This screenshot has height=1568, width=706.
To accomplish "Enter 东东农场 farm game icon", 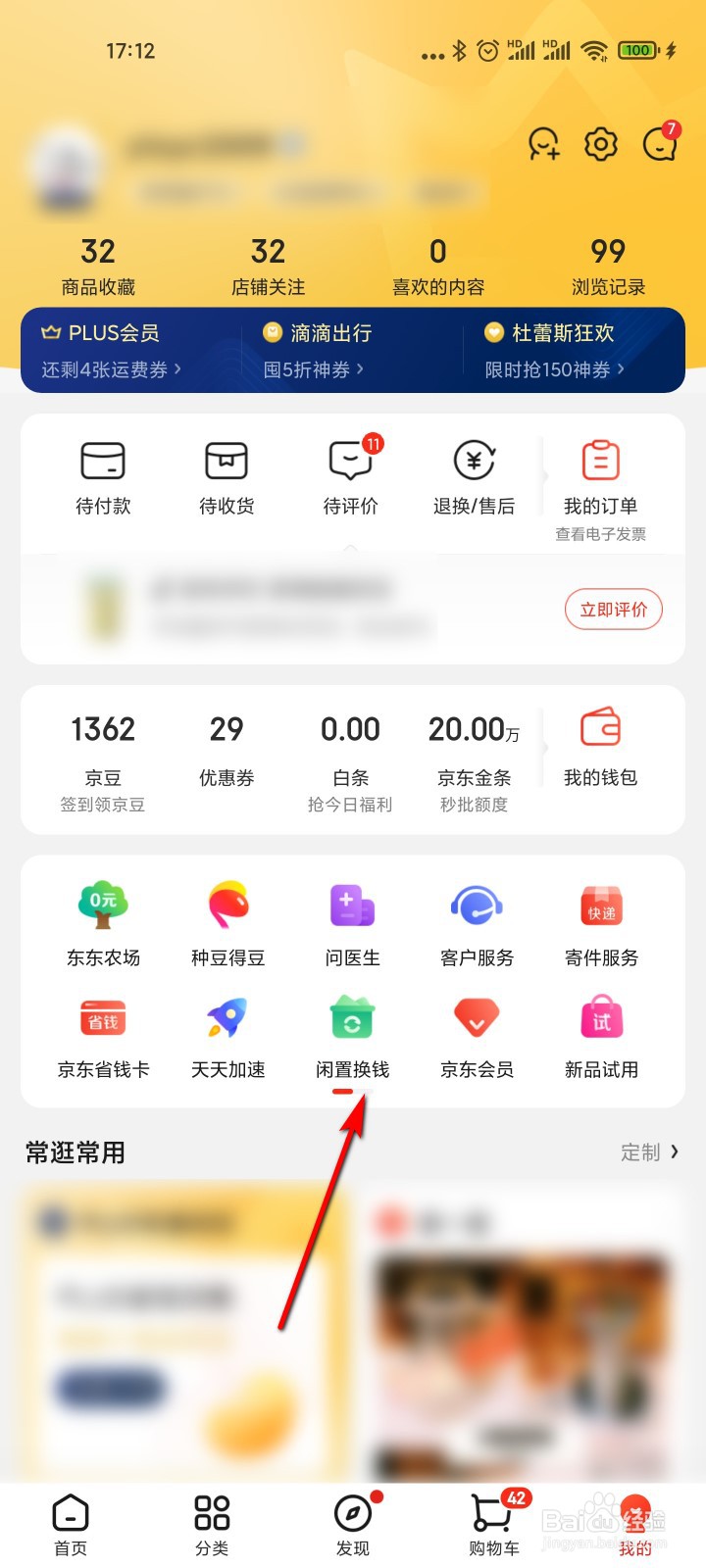I will (x=102, y=921).
